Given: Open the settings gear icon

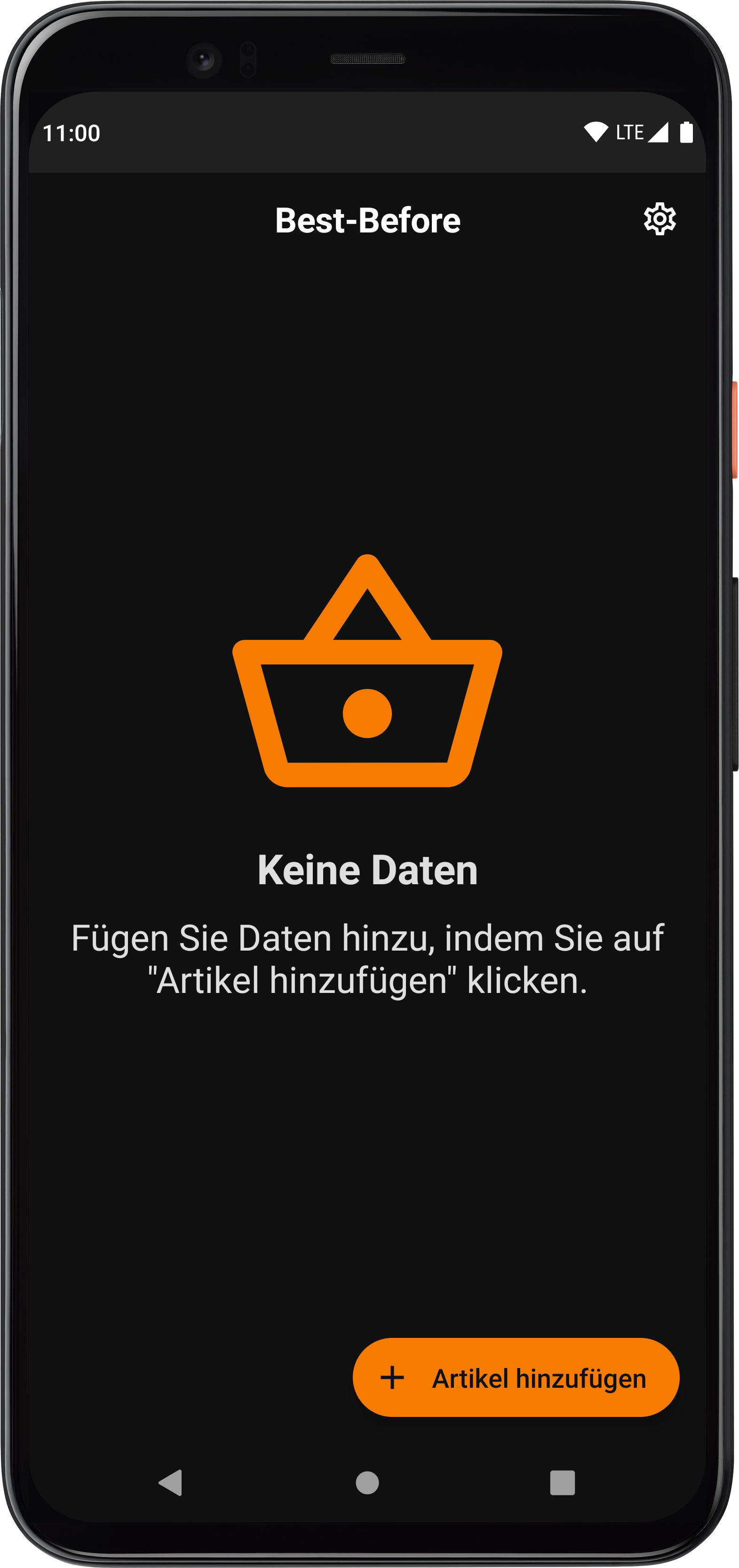Looking at the screenshot, I should [x=660, y=219].
